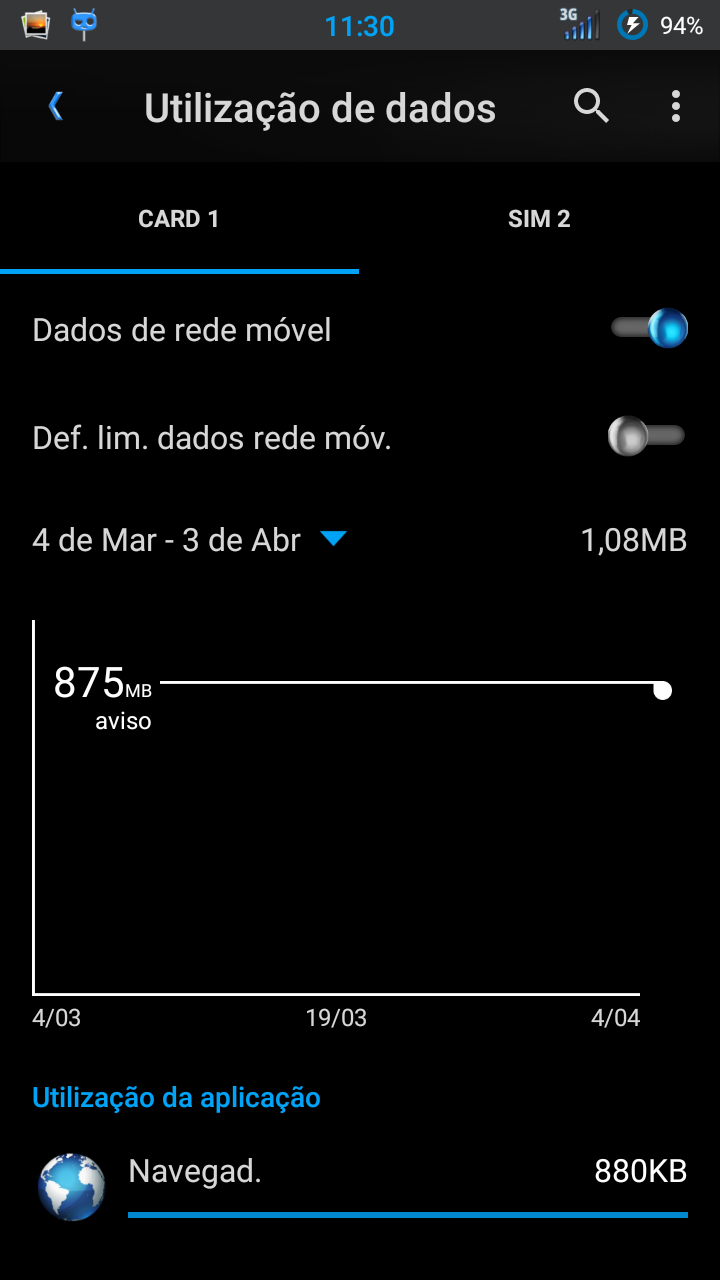The image size is (720, 1280).
Task: Go back using the top-left arrow
Action: pyautogui.click(x=56, y=106)
